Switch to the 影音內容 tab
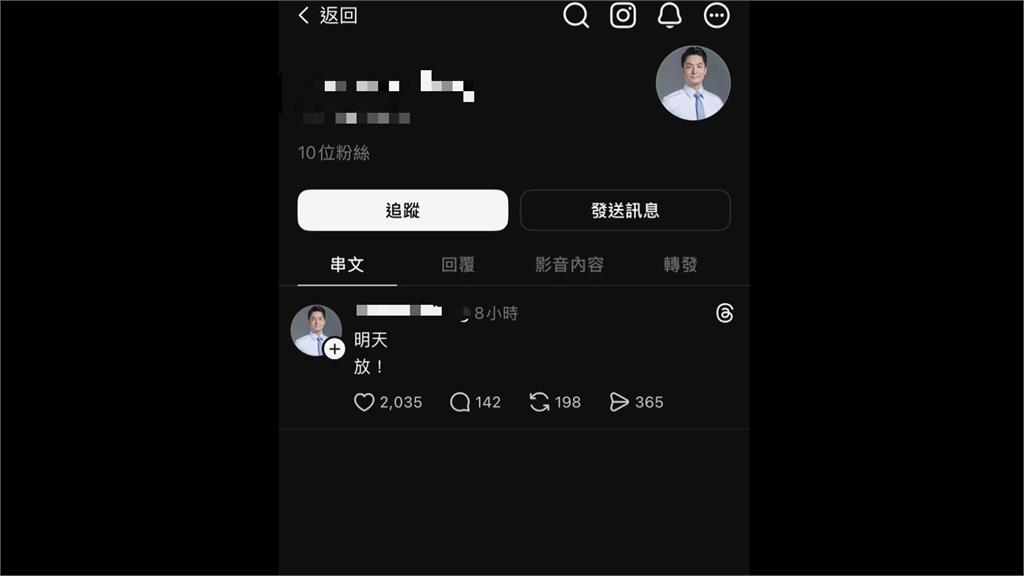1024x576 pixels. coord(569,265)
